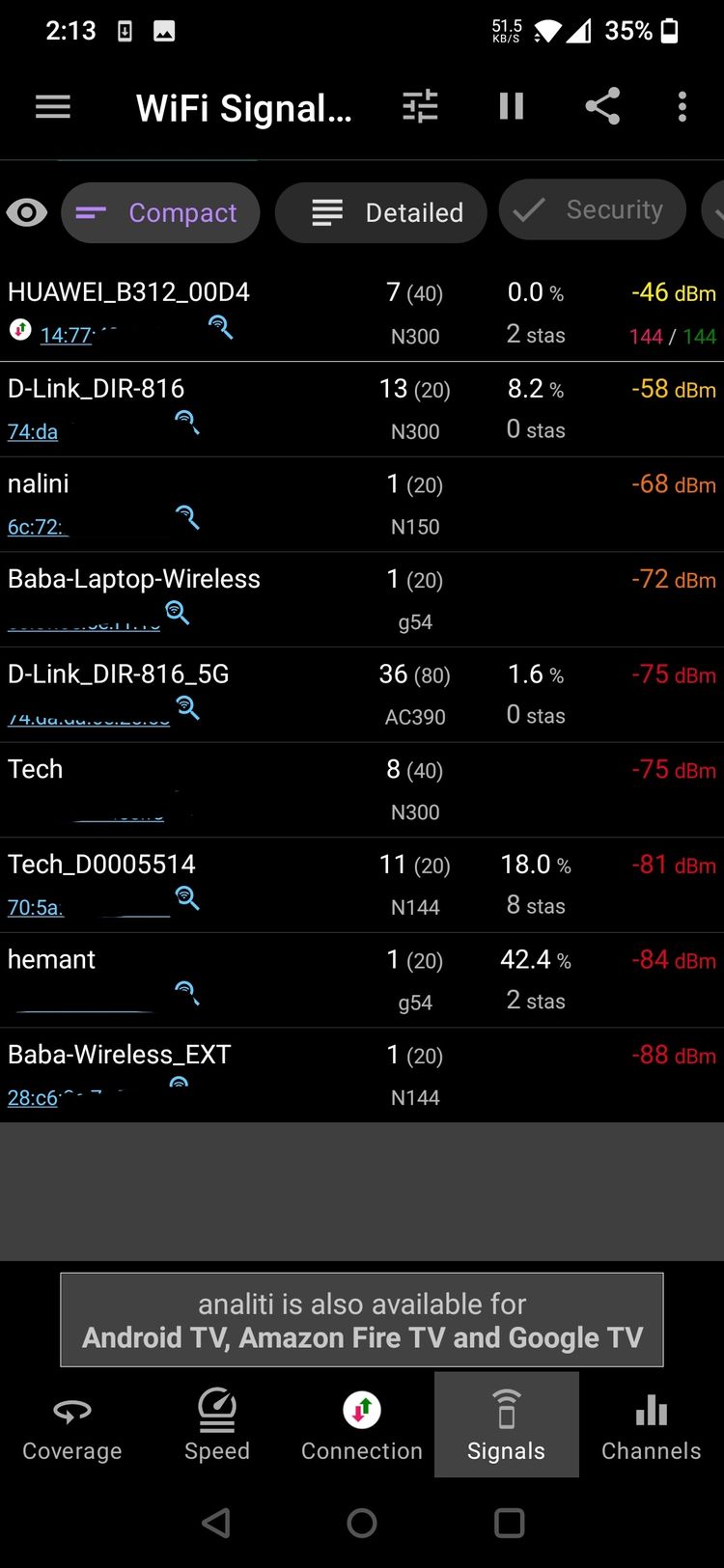Open the analiti TV availability banner
Viewport: 724px width, 1568px height.
pos(362,1319)
